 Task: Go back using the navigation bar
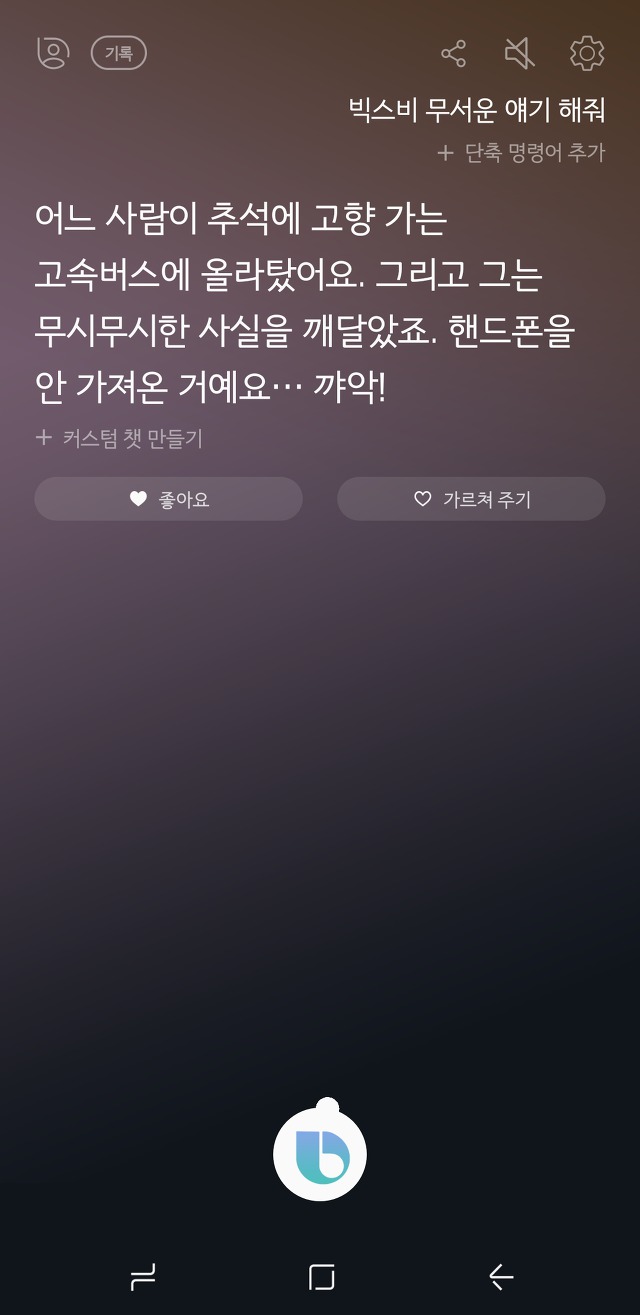pyautogui.click(x=500, y=1277)
